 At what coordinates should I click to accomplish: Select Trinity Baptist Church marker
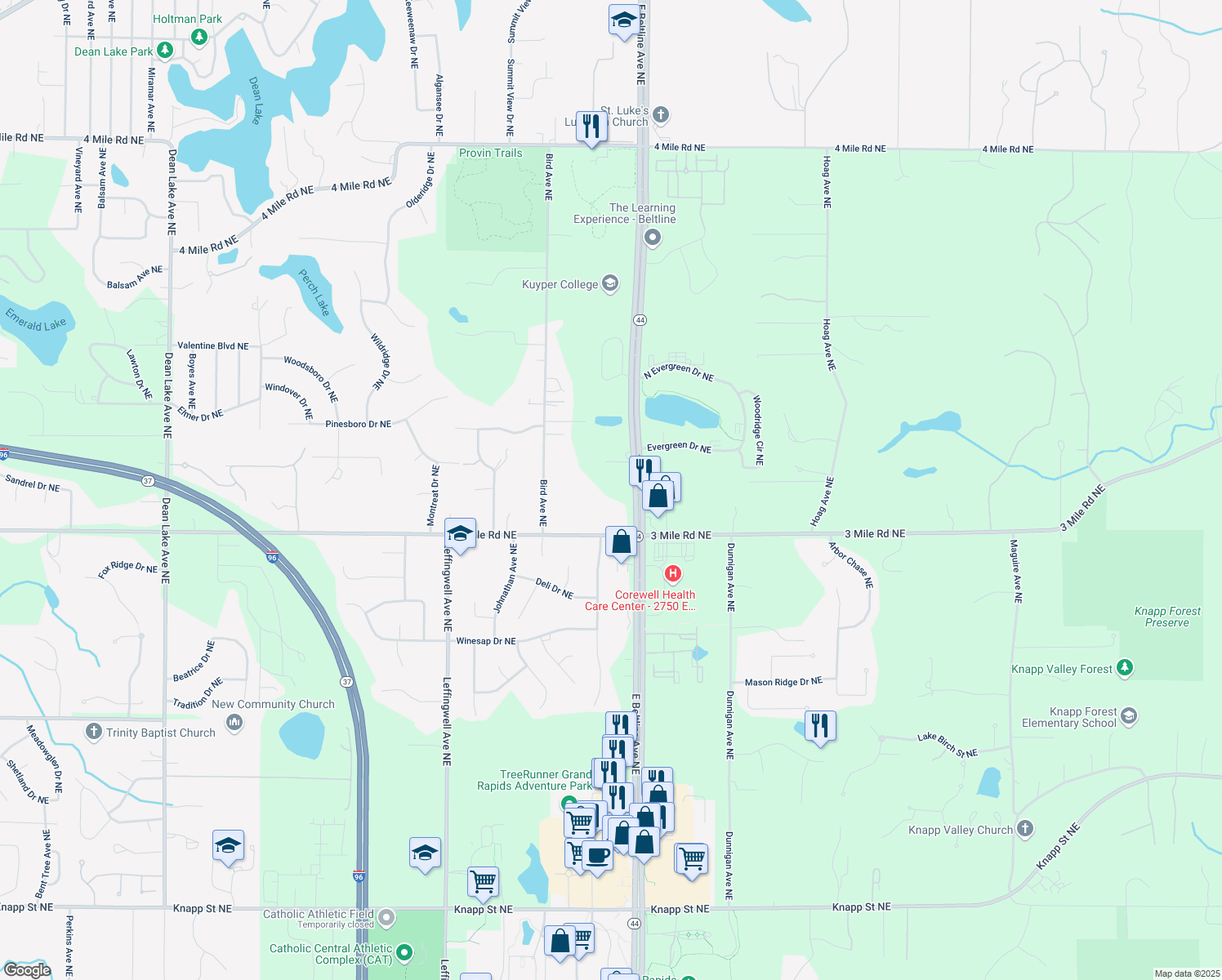[94, 732]
